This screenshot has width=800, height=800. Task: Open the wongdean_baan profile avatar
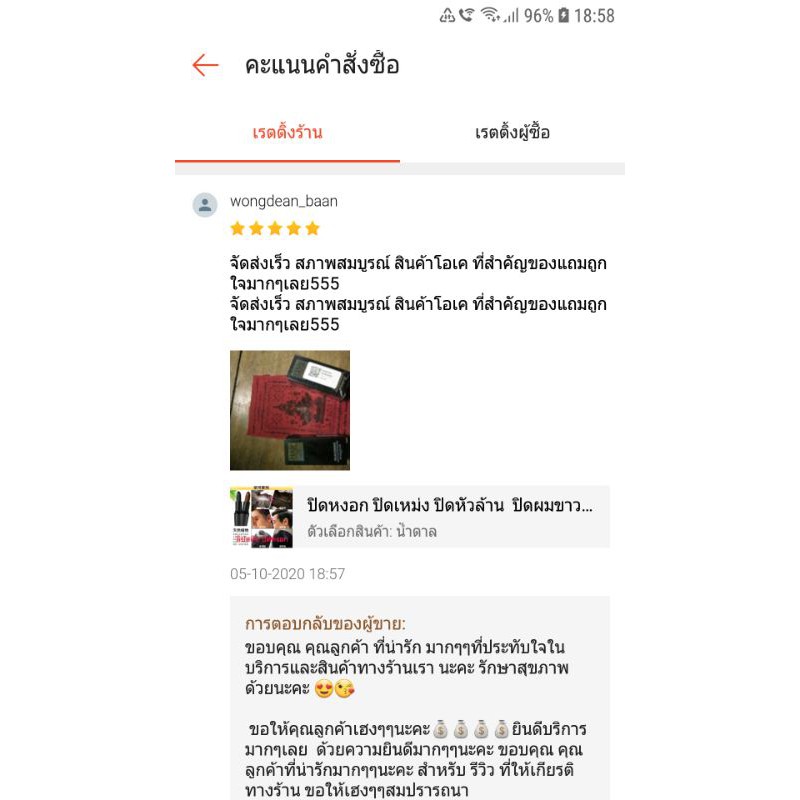pos(205,205)
